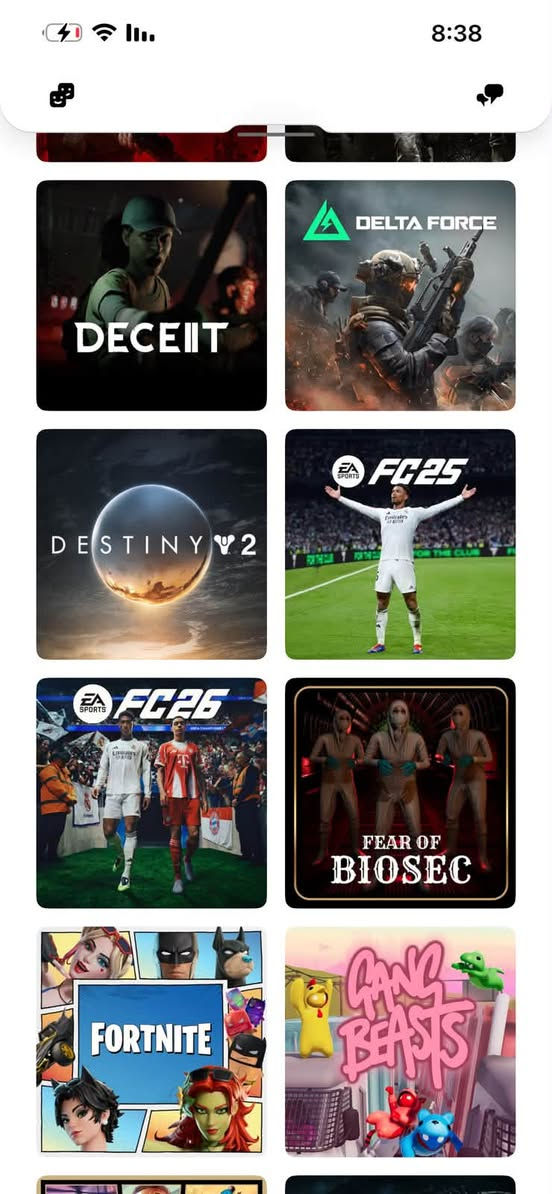Choose the EA Sports FC 25 tile
The height and width of the screenshot is (1194, 552).
(x=400, y=544)
